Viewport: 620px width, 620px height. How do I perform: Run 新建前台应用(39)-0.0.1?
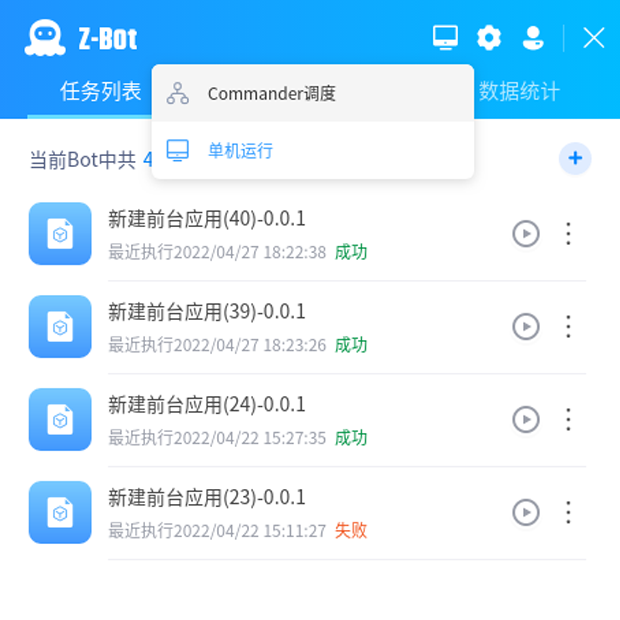point(526,327)
